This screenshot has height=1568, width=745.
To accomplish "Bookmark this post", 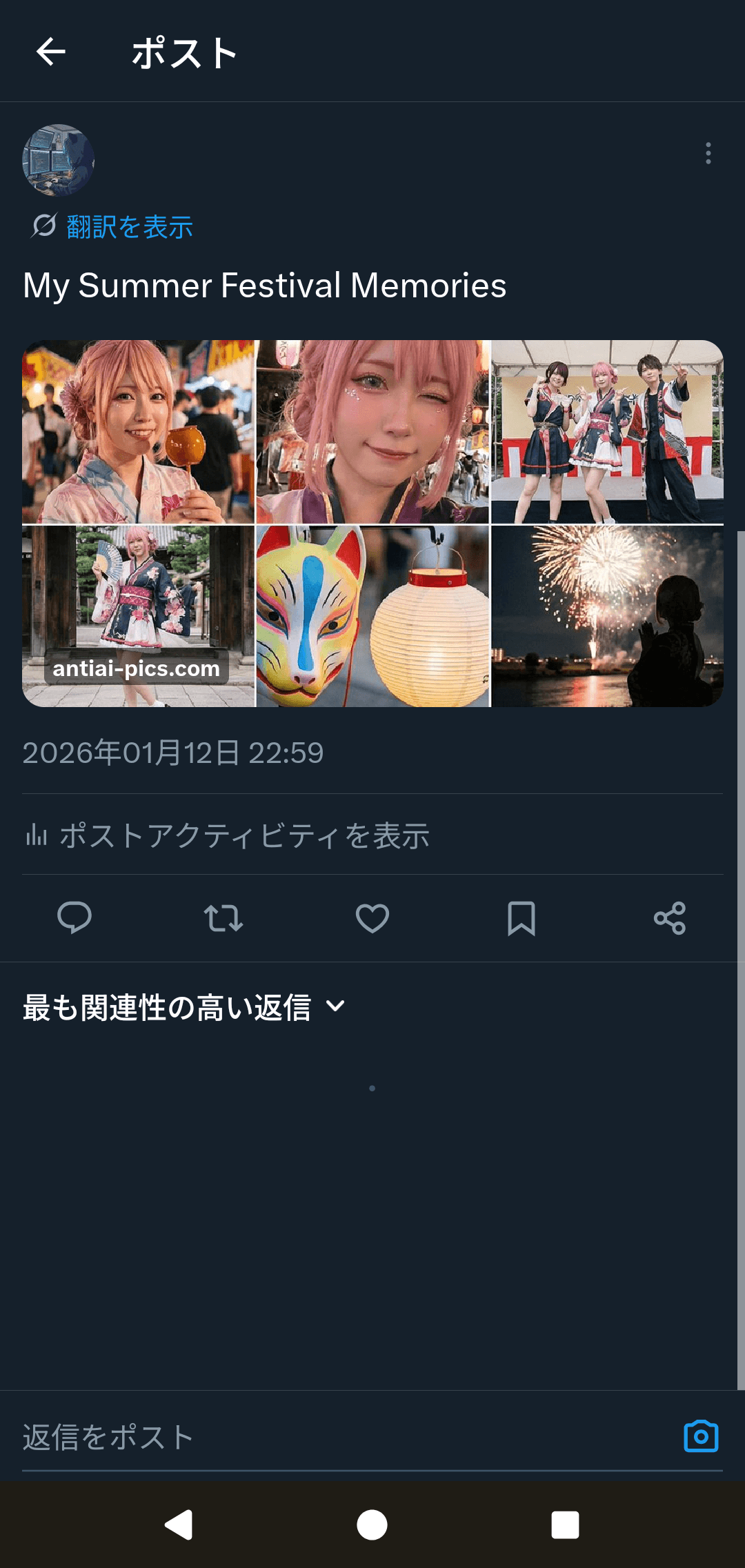I will tap(521, 918).
